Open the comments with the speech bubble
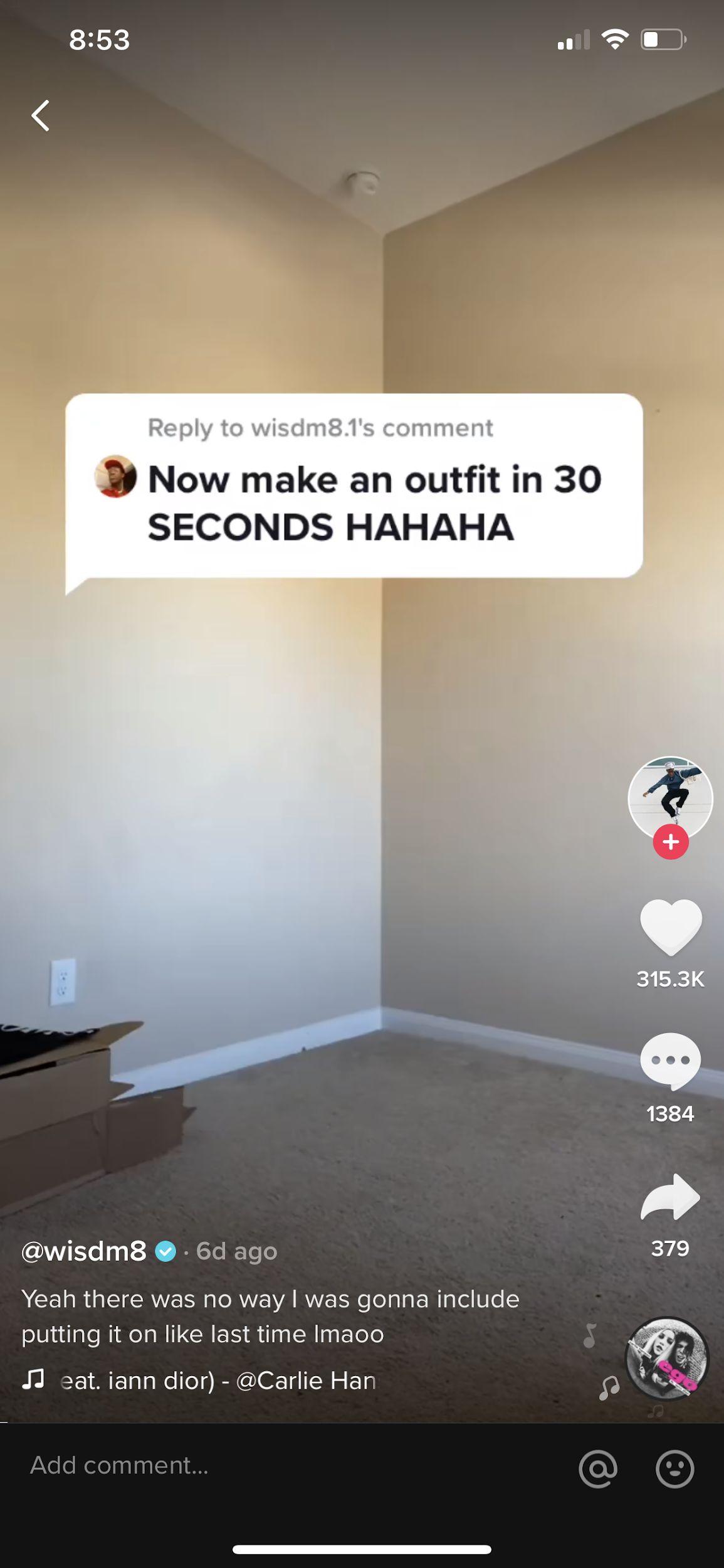 670,1061
